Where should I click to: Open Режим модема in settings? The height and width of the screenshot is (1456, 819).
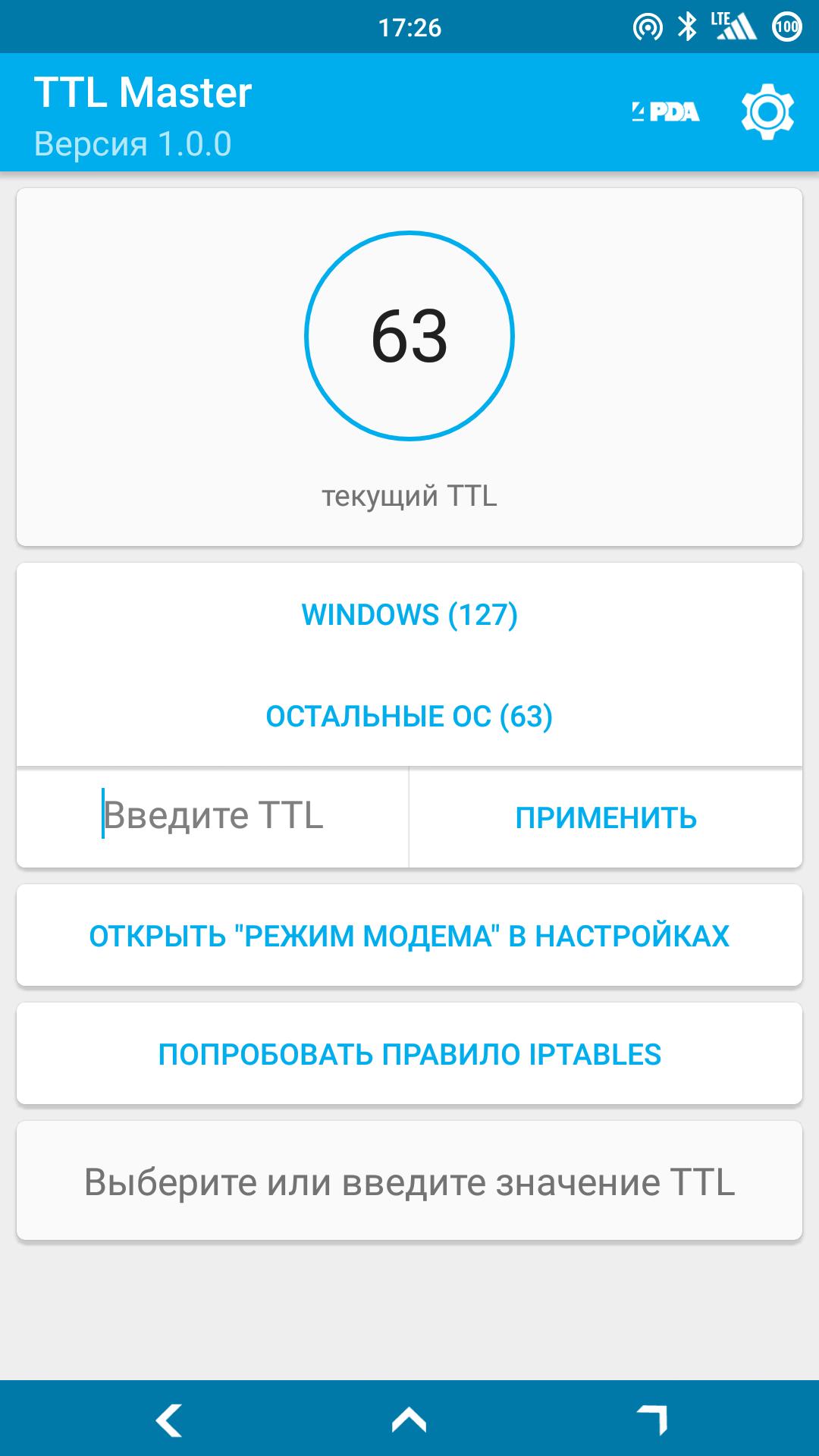409,936
